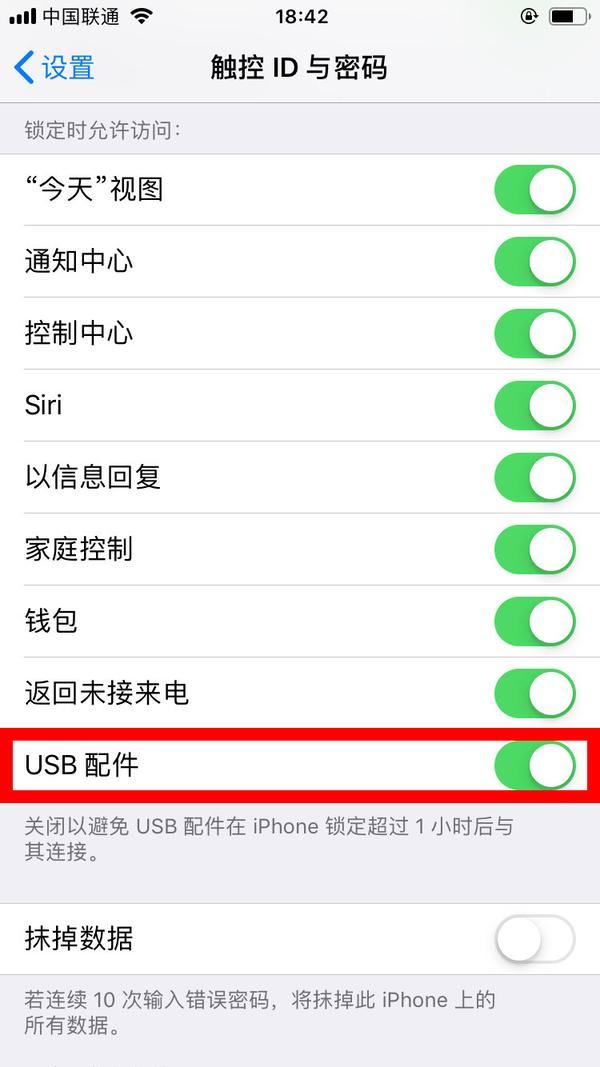Disable the 以信息回复 switch

pyautogui.click(x=535, y=478)
